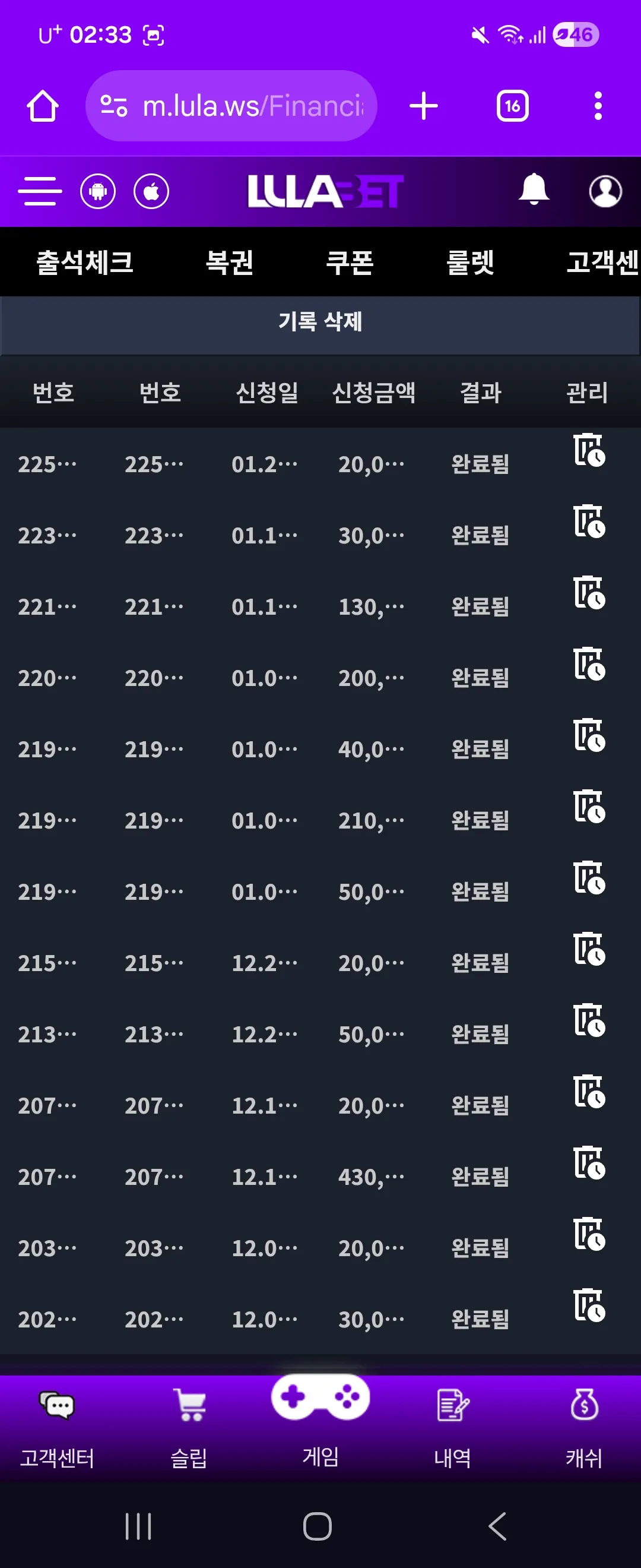Go back with the system back button
The image size is (641, 1568).
(497, 1526)
